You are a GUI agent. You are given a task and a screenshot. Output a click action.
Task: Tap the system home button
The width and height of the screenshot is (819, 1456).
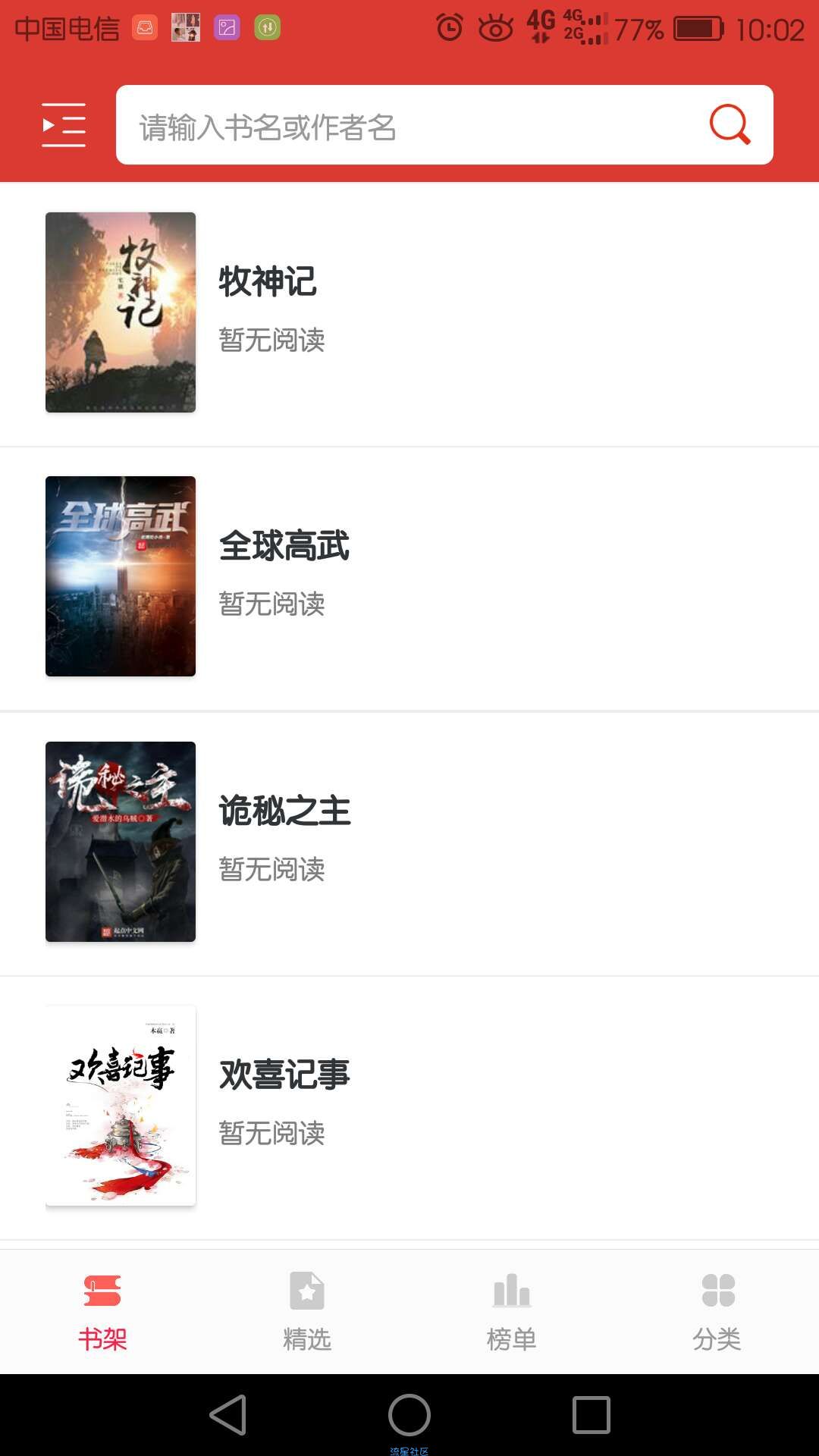409,1415
